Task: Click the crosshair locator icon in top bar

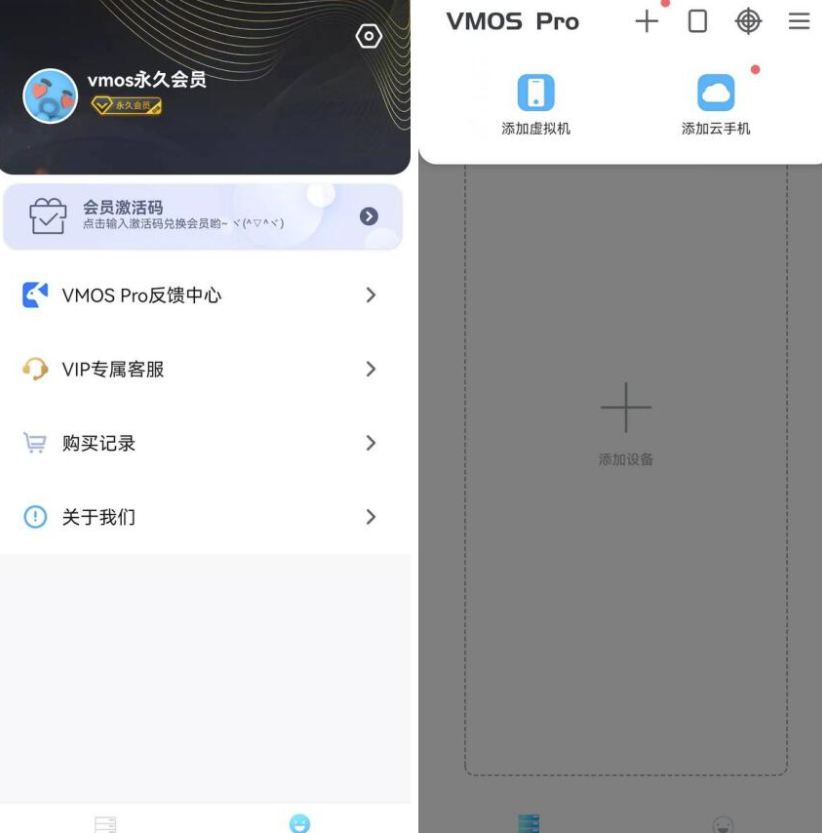Action: pyautogui.click(x=749, y=21)
